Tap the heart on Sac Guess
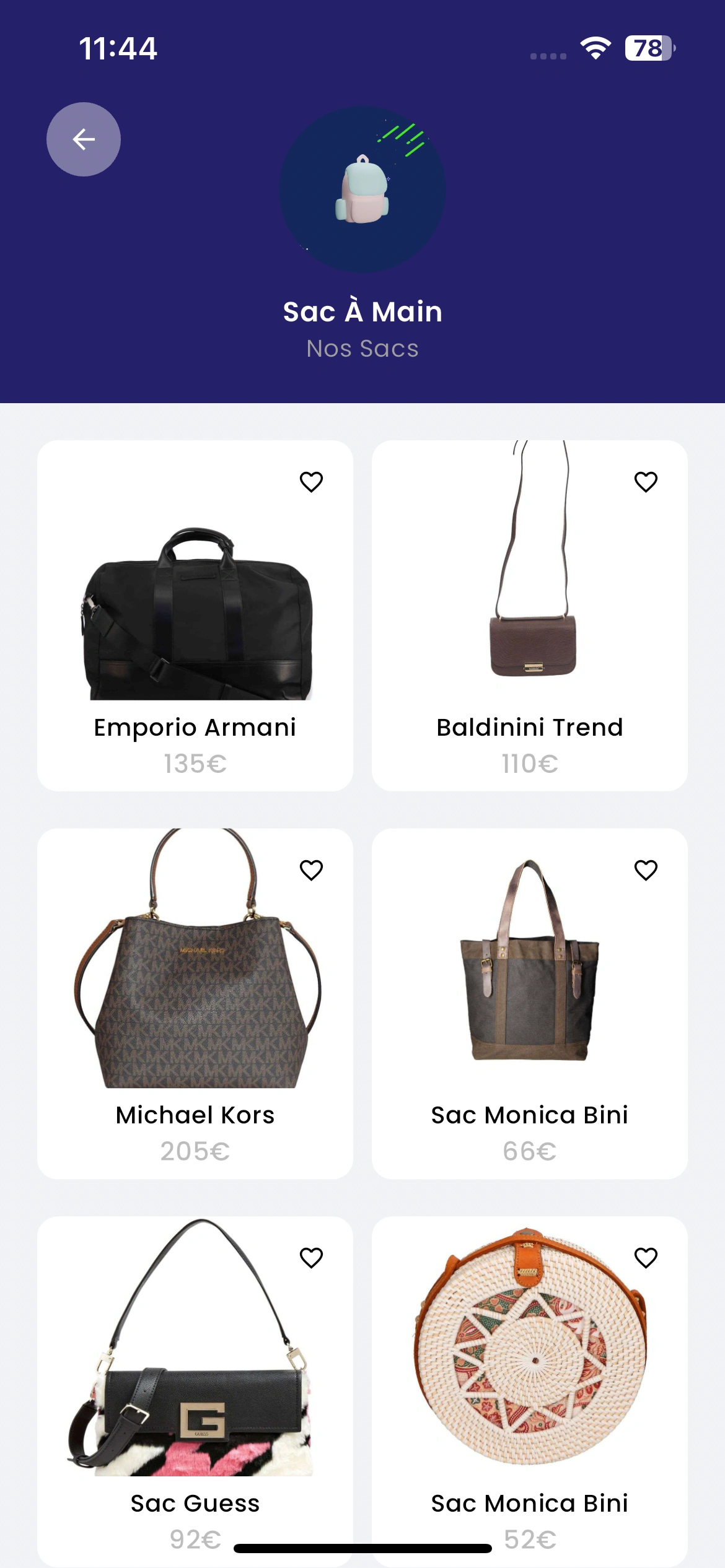The width and height of the screenshot is (725, 1568). pos(311,1258)
